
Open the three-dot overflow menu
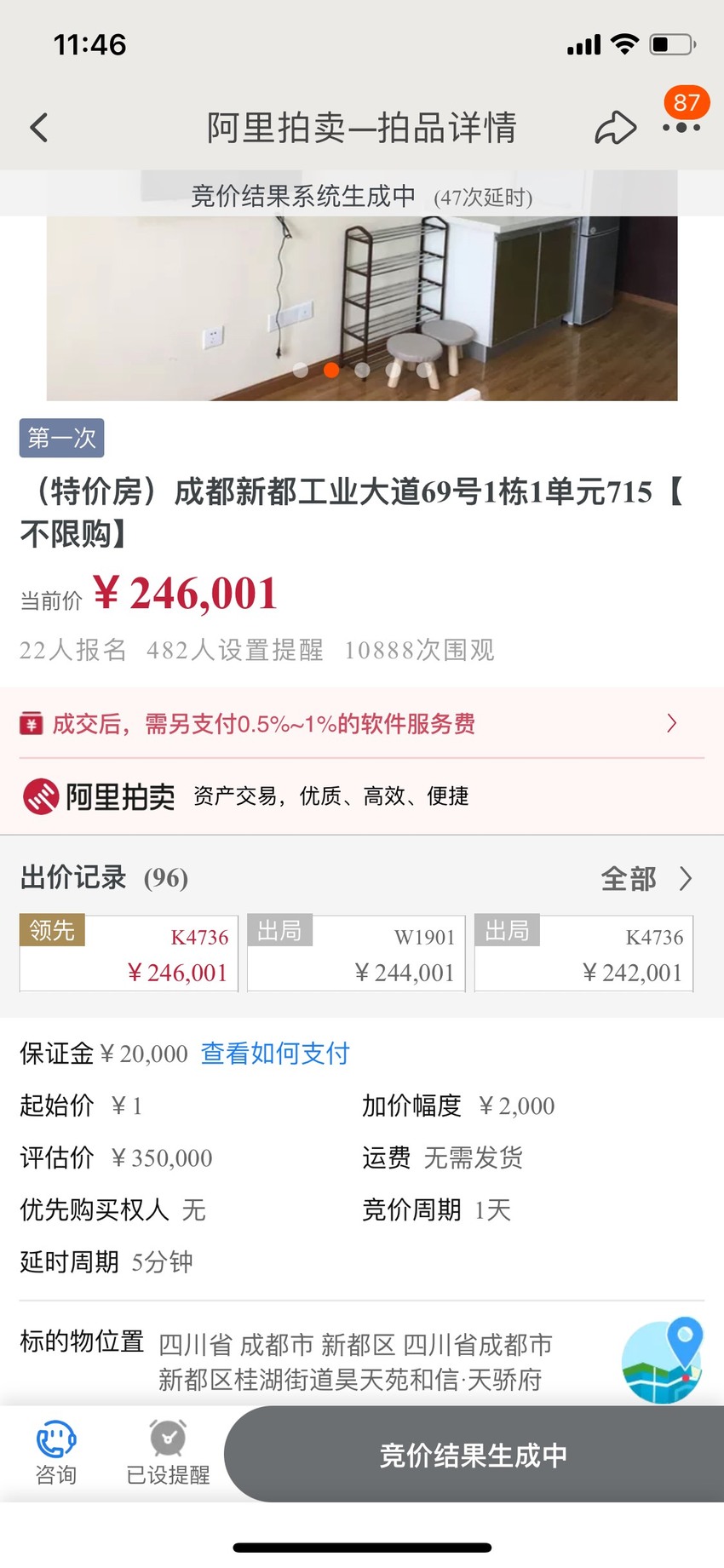click(681, 128)
